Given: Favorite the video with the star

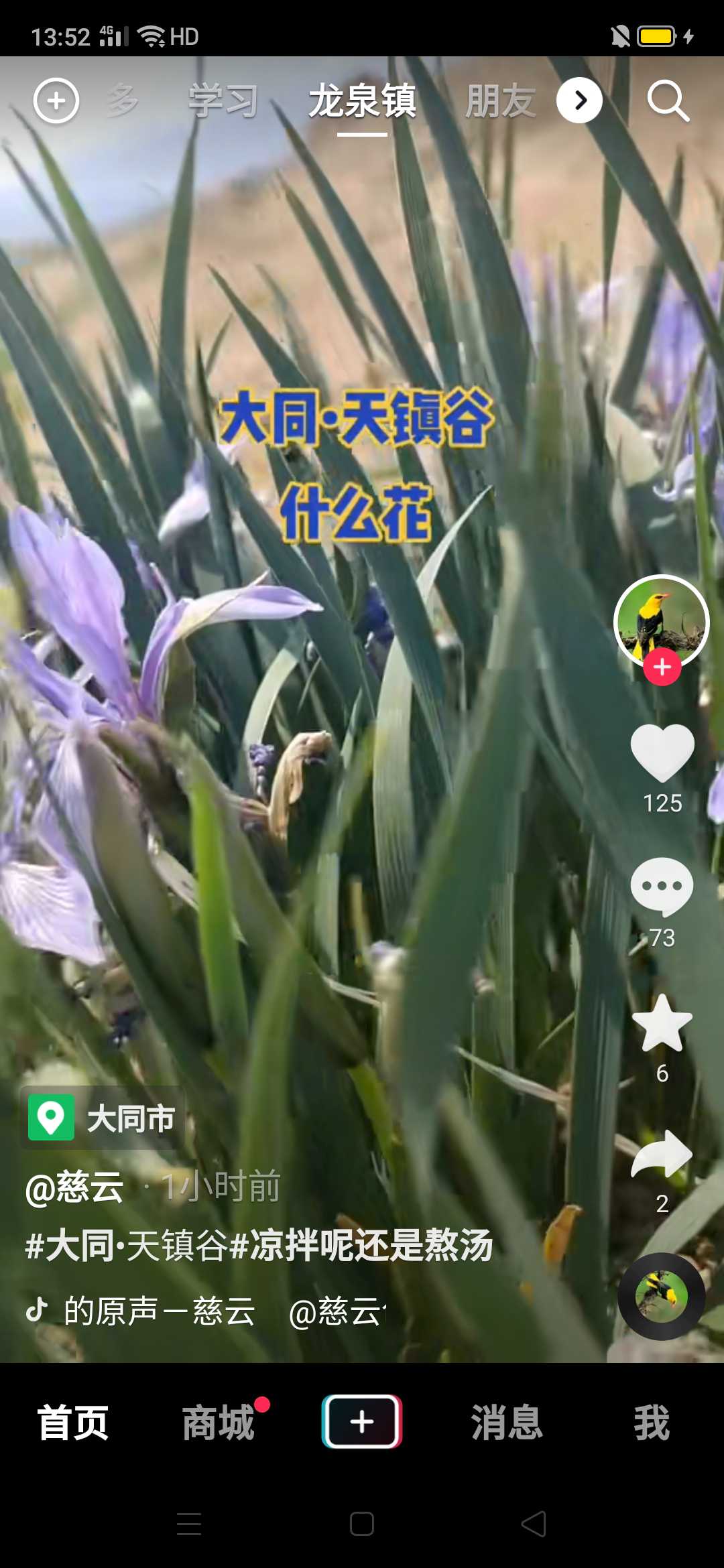Looking at the screenshot, I should coord(662,1023).
